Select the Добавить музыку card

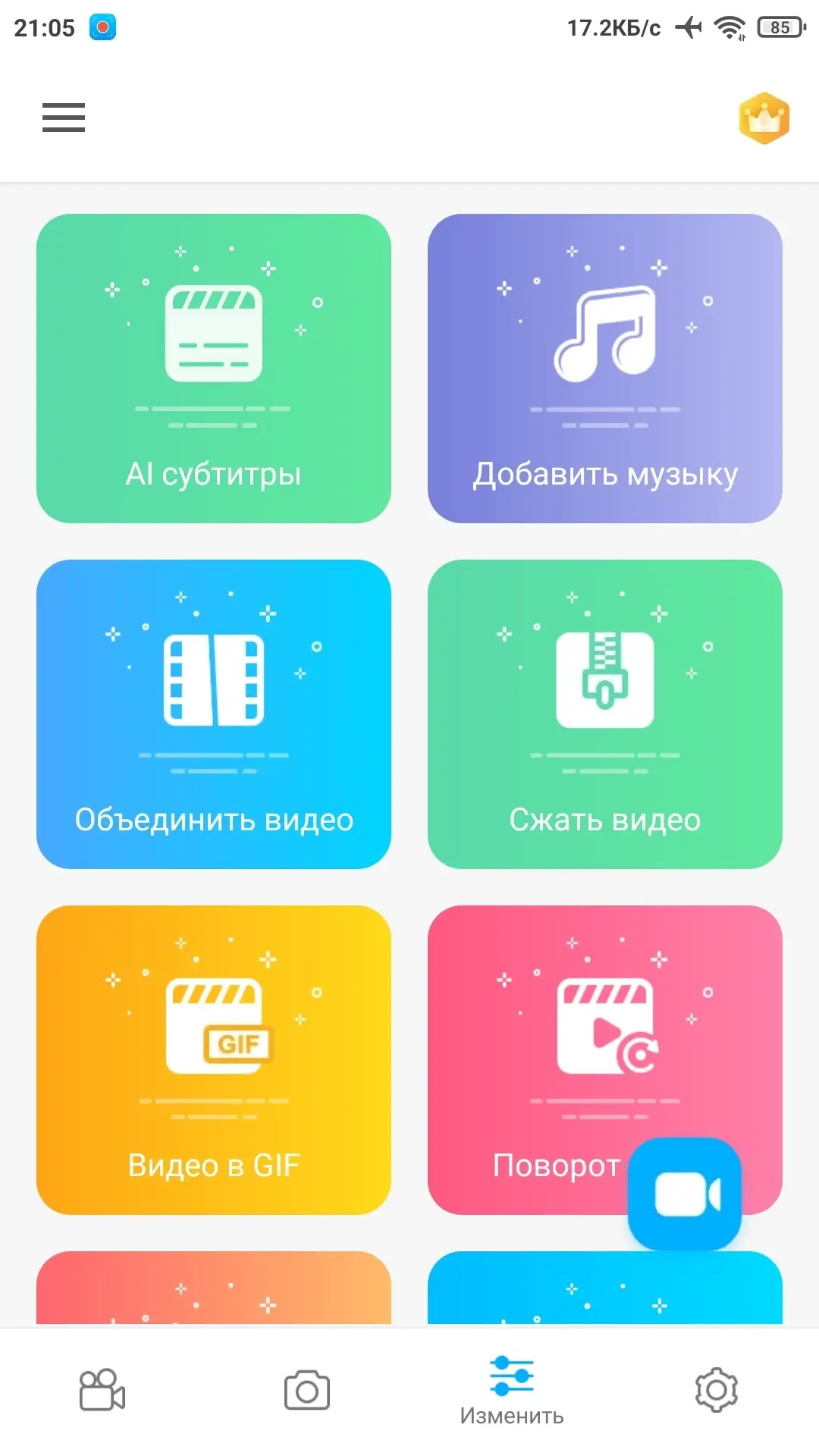click(604, 369)
